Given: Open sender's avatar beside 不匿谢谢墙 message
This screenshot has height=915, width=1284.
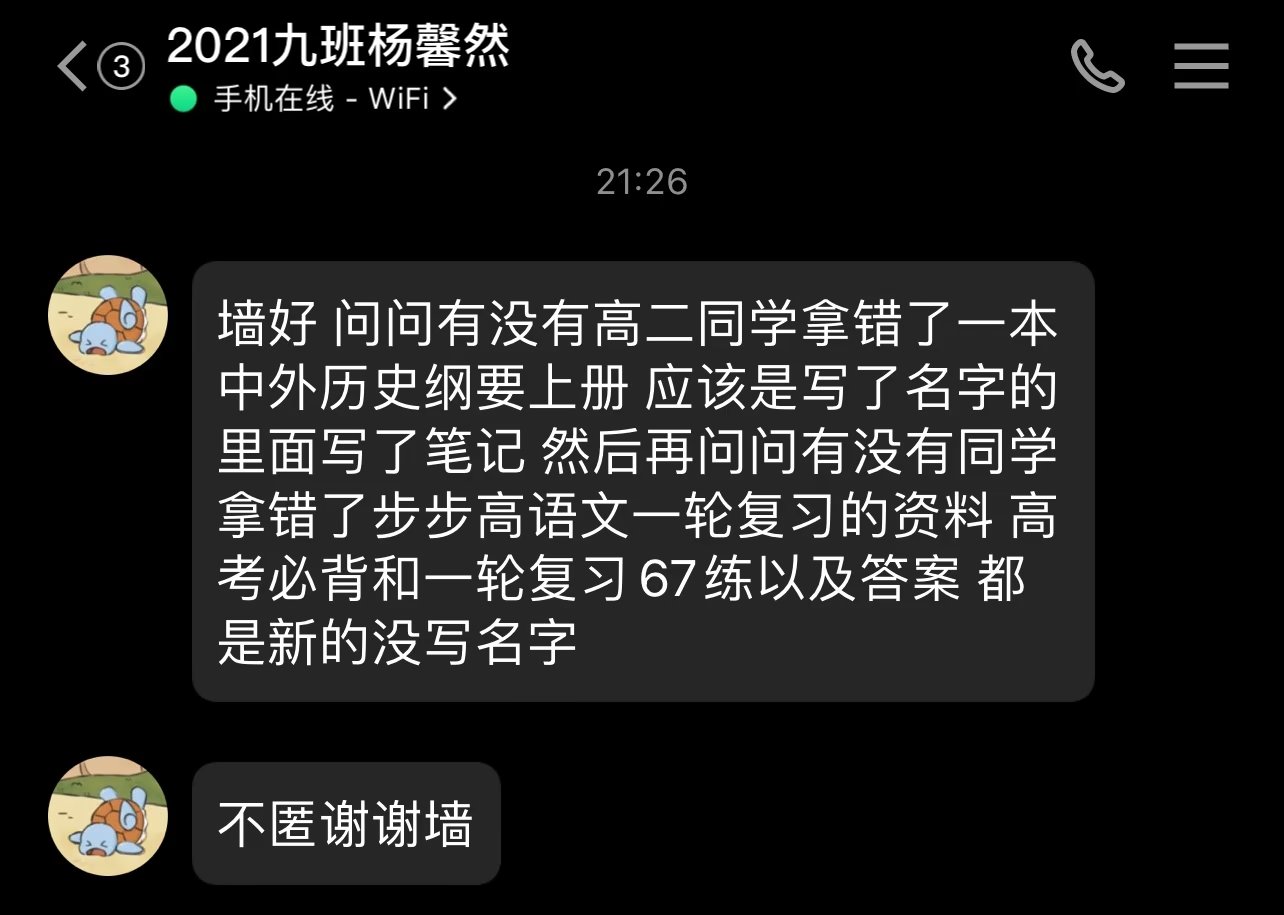Looking at the screenshot, I should click(108, 816).
